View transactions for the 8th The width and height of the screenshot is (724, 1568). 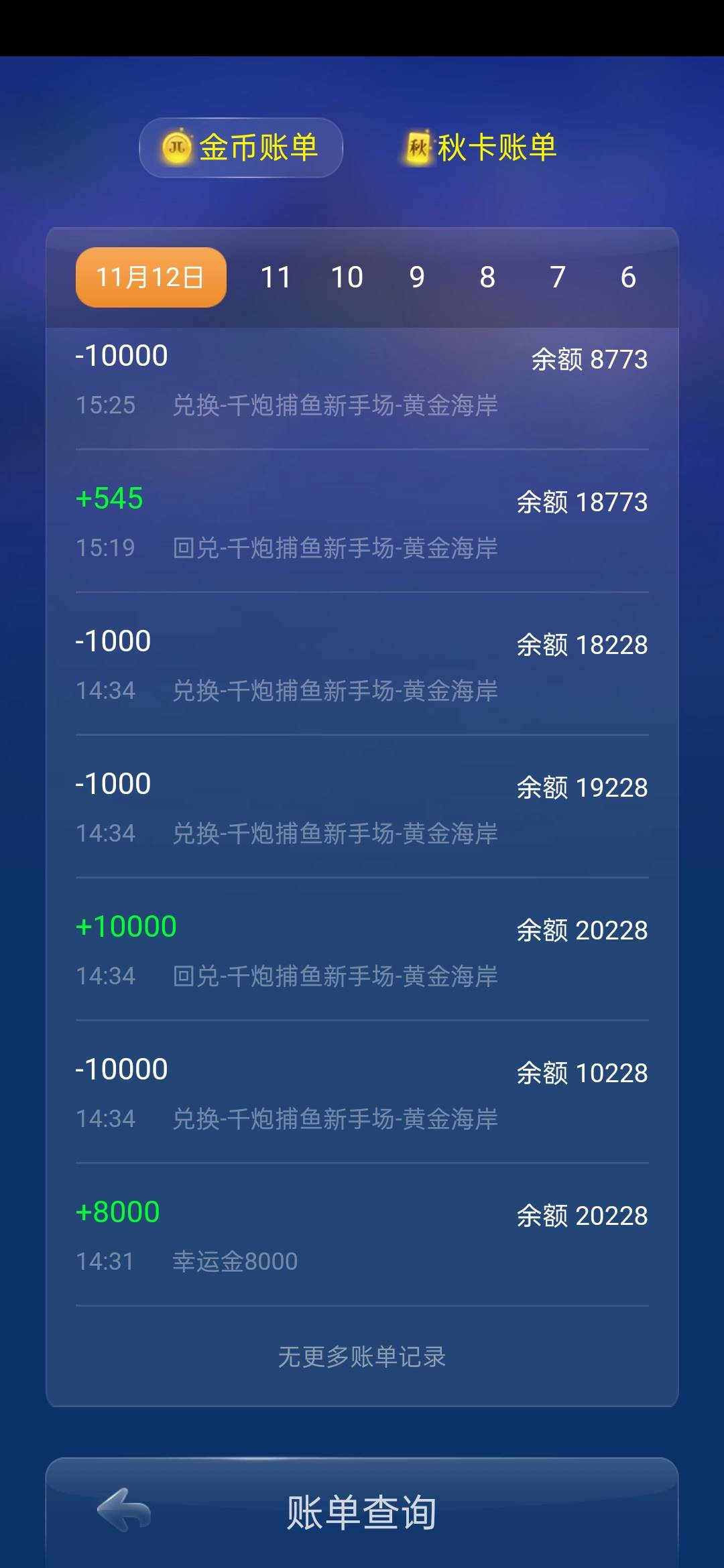coord(487,276)
